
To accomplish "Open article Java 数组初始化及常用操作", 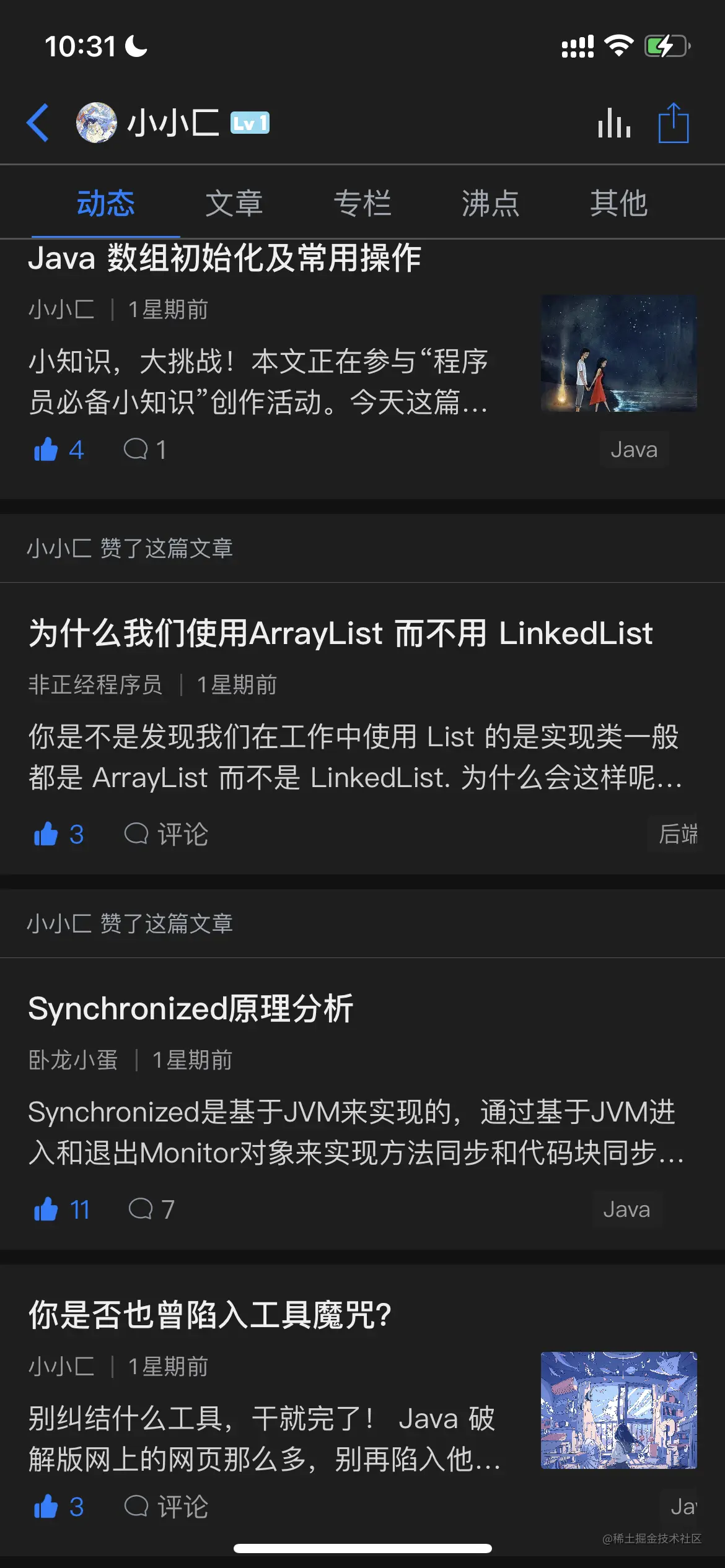I will [x=224, y=258].
